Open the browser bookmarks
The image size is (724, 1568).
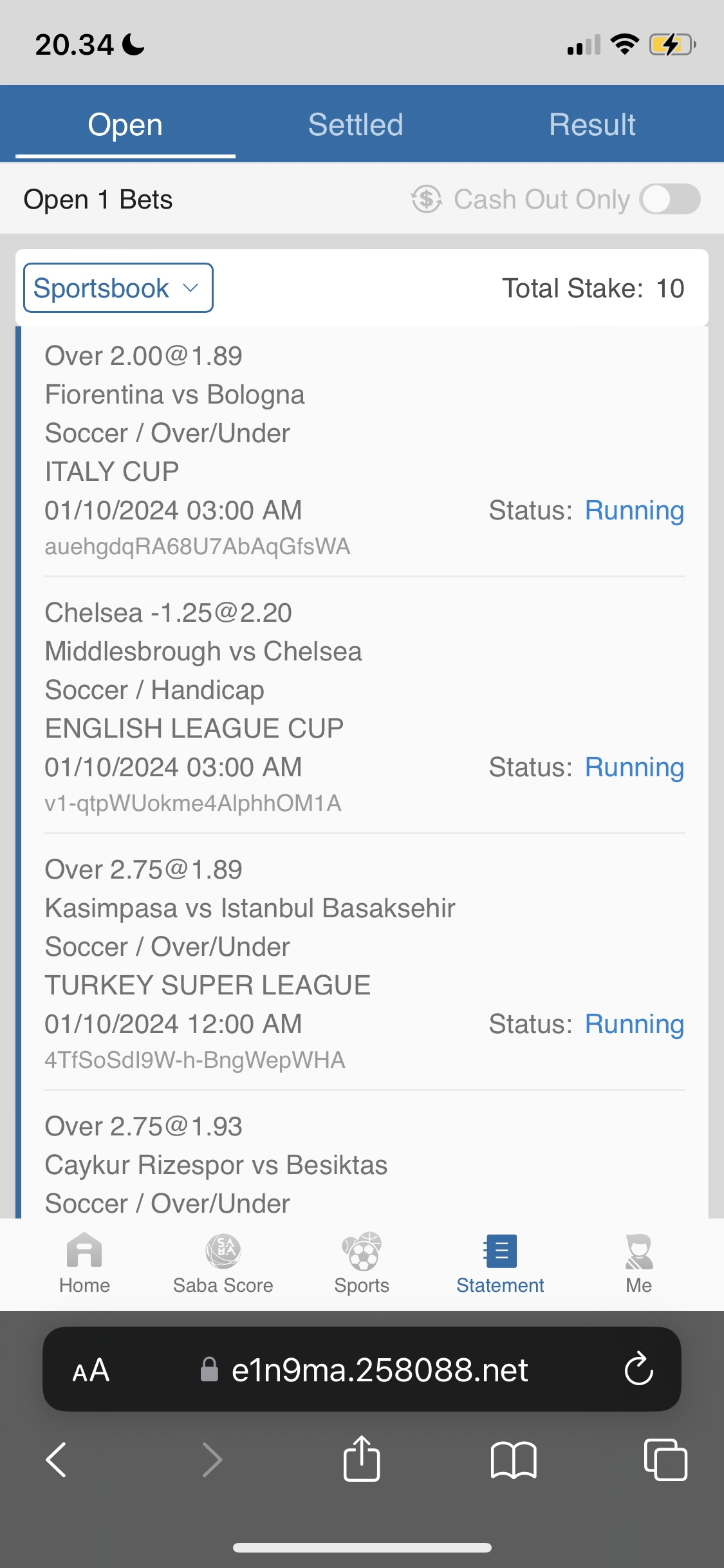pyautogui.click(x=513, y=1459)
